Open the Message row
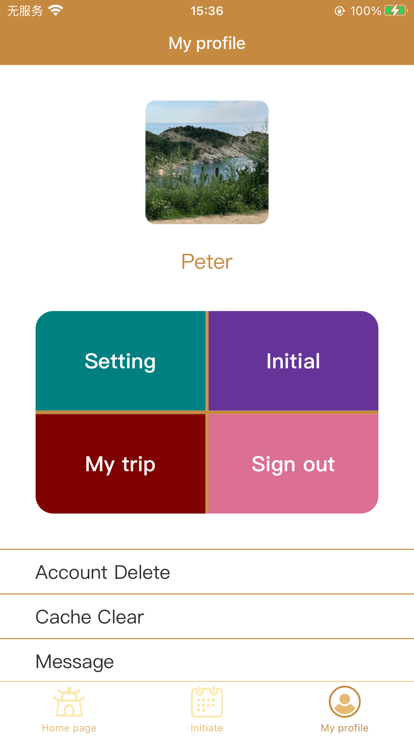Image resolution: width=414 pixels, height=736 pixels. (207, 660)
